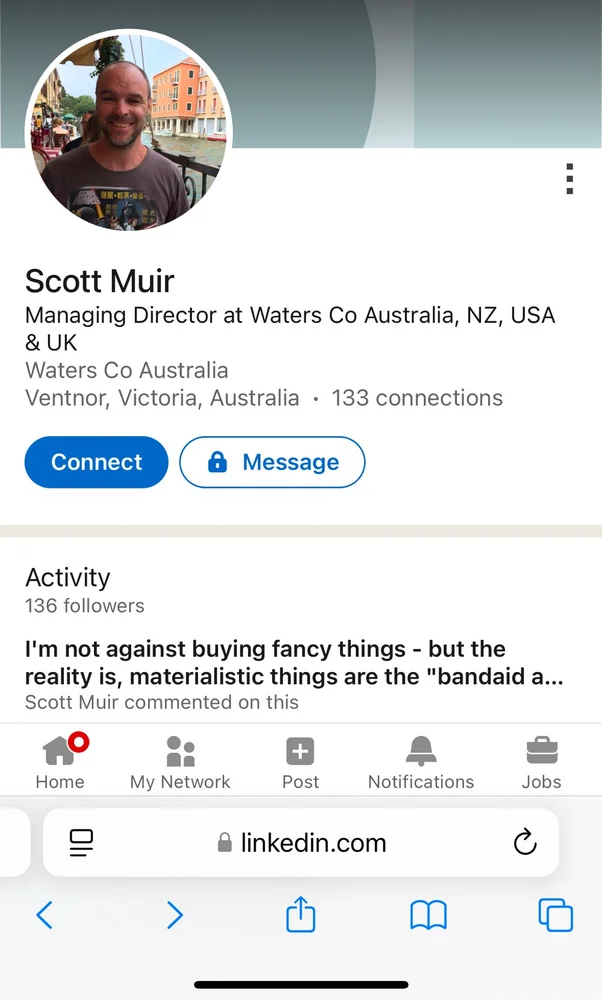Screen dimensions: 602x1000
Task: Share this page from the browser
Action: coord(301,914)
